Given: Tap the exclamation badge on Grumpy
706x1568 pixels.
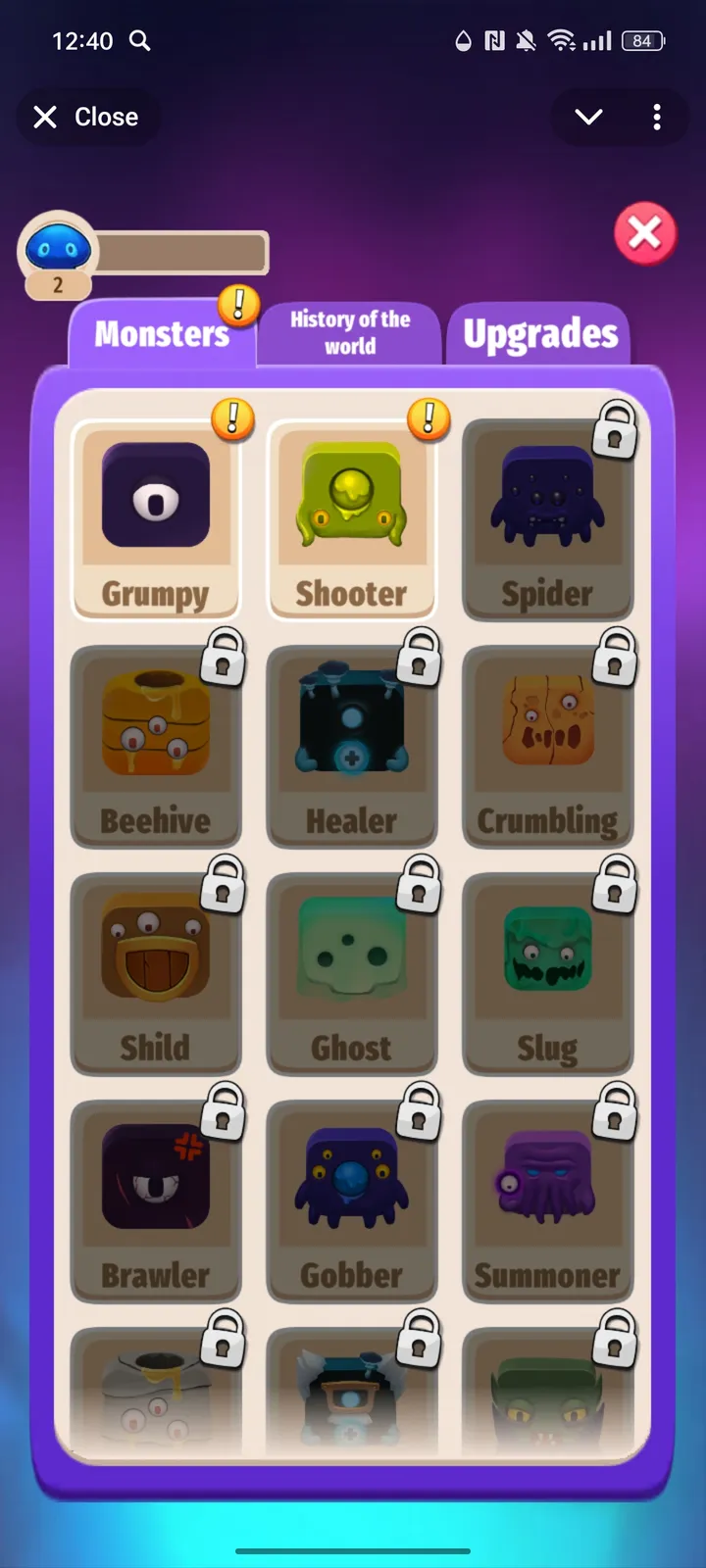Looking at the screenshot, I should 231,419.
